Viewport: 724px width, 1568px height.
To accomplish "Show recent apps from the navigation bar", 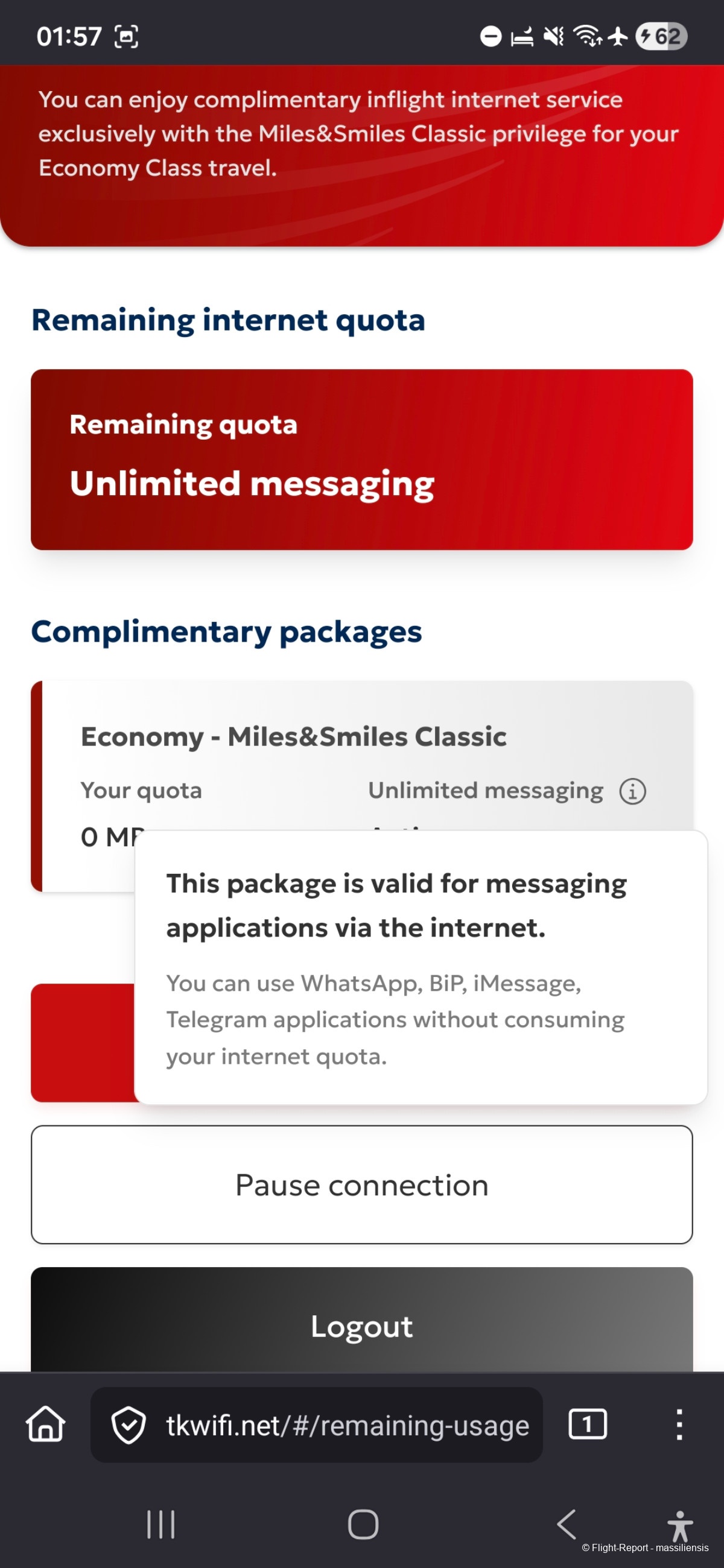I will pyautogui.click(x=160, y=1524).
